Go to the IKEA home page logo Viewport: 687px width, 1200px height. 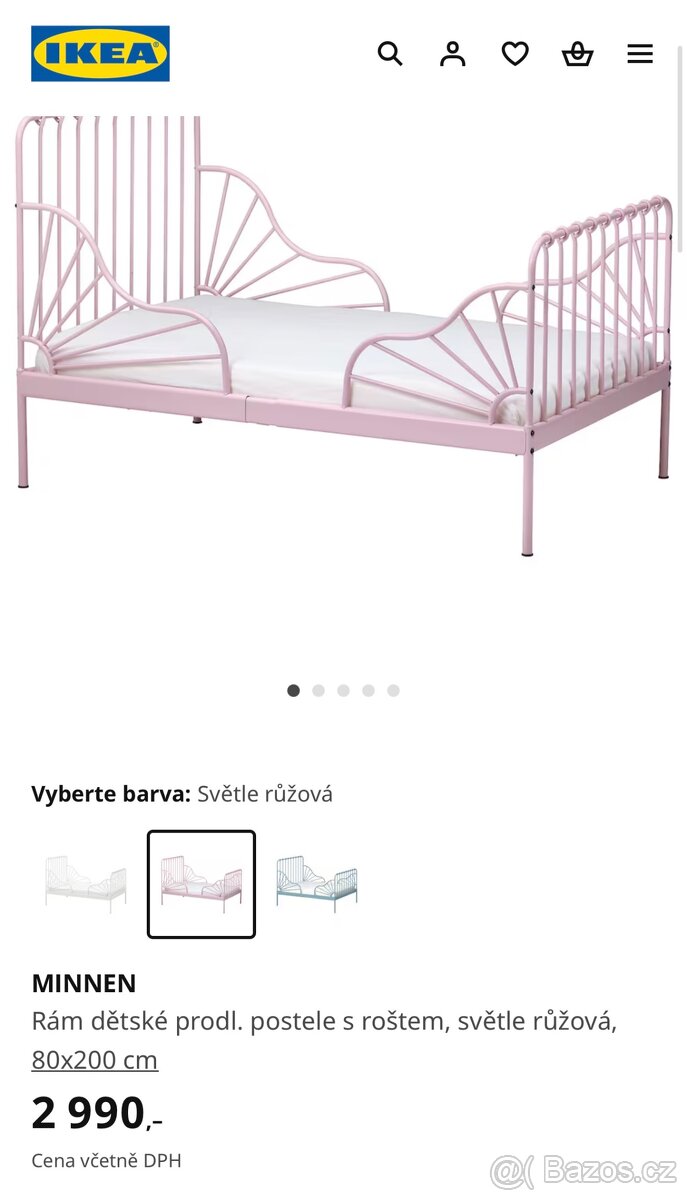coord(100,54)
